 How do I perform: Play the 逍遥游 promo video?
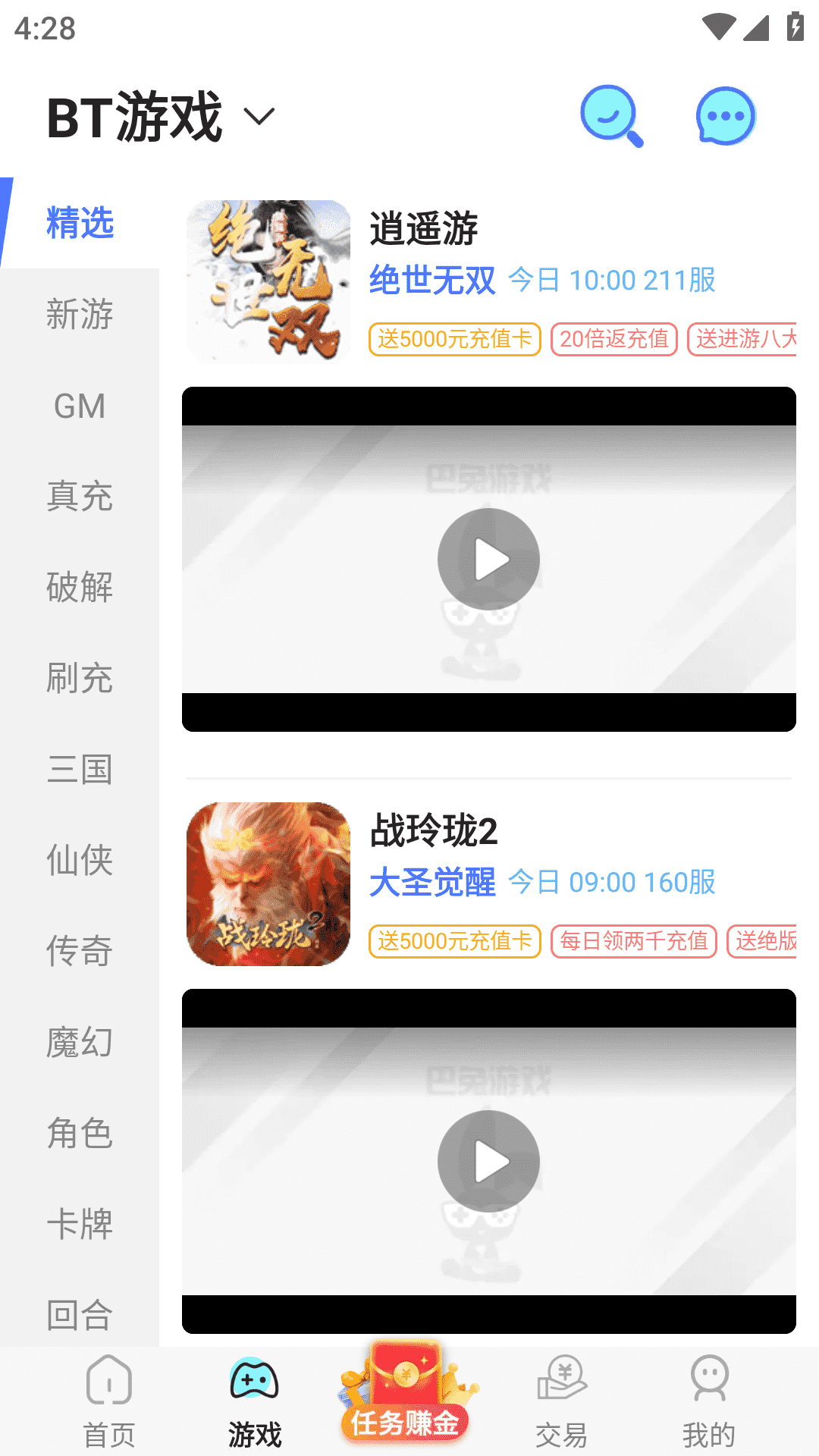(x=488, y=559)
